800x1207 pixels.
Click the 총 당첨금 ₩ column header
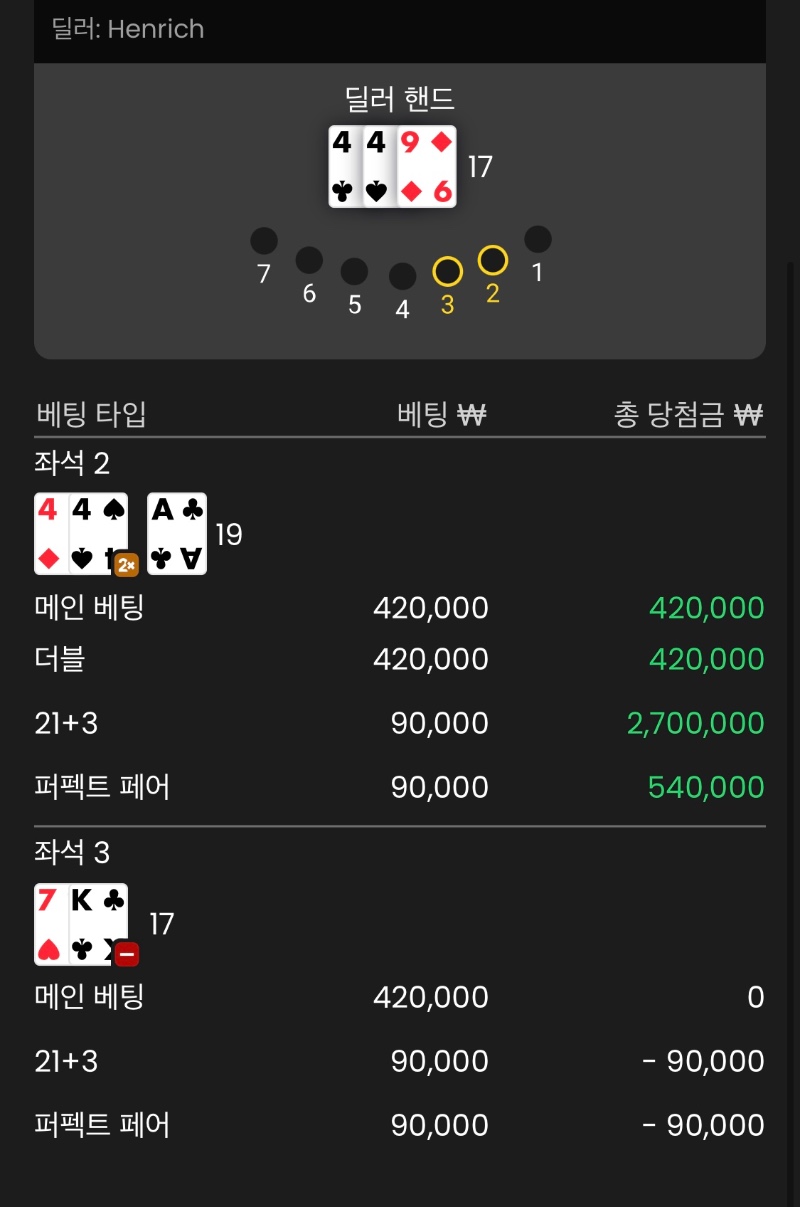(x=687, y=416)
